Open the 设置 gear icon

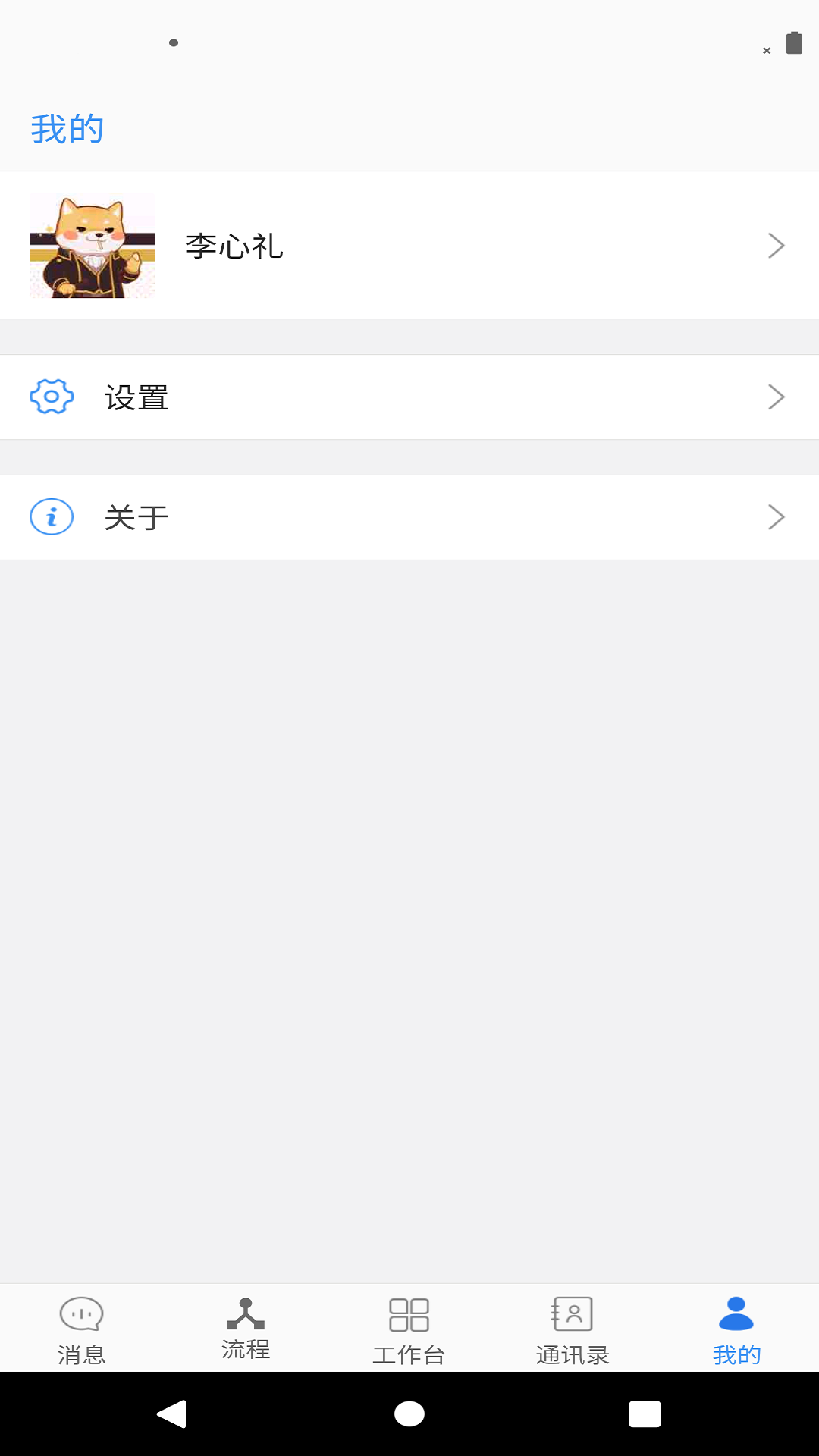(x=50, y=396)
